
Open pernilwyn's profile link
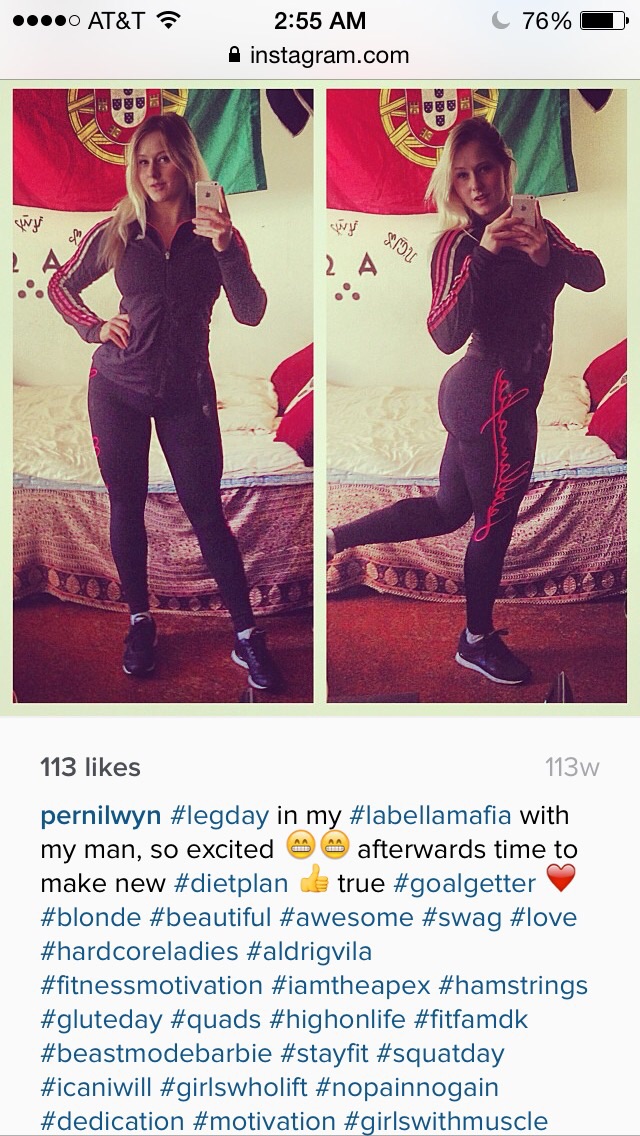point(100,816)
